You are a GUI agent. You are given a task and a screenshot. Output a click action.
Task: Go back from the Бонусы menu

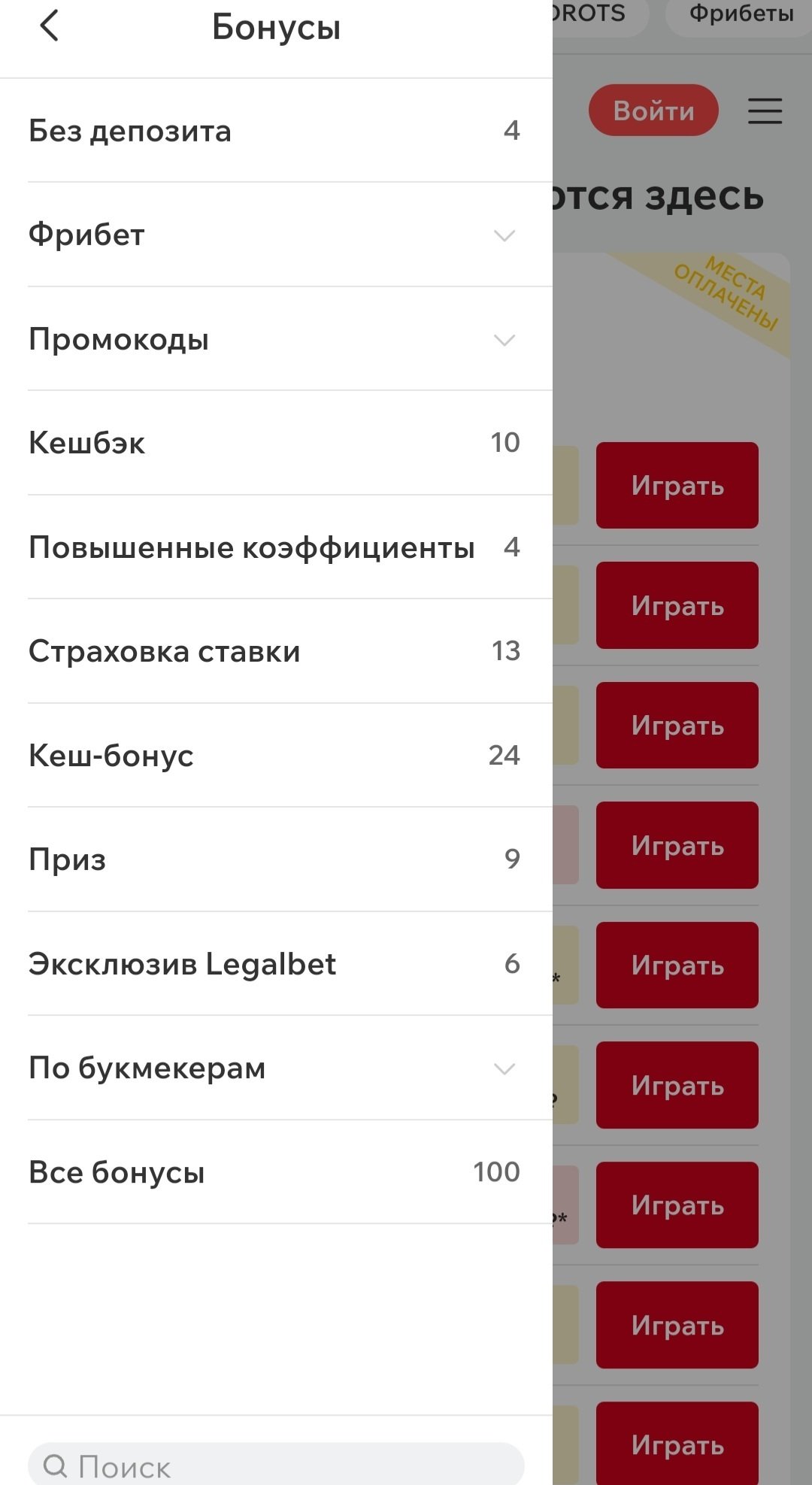pos(50,27)
